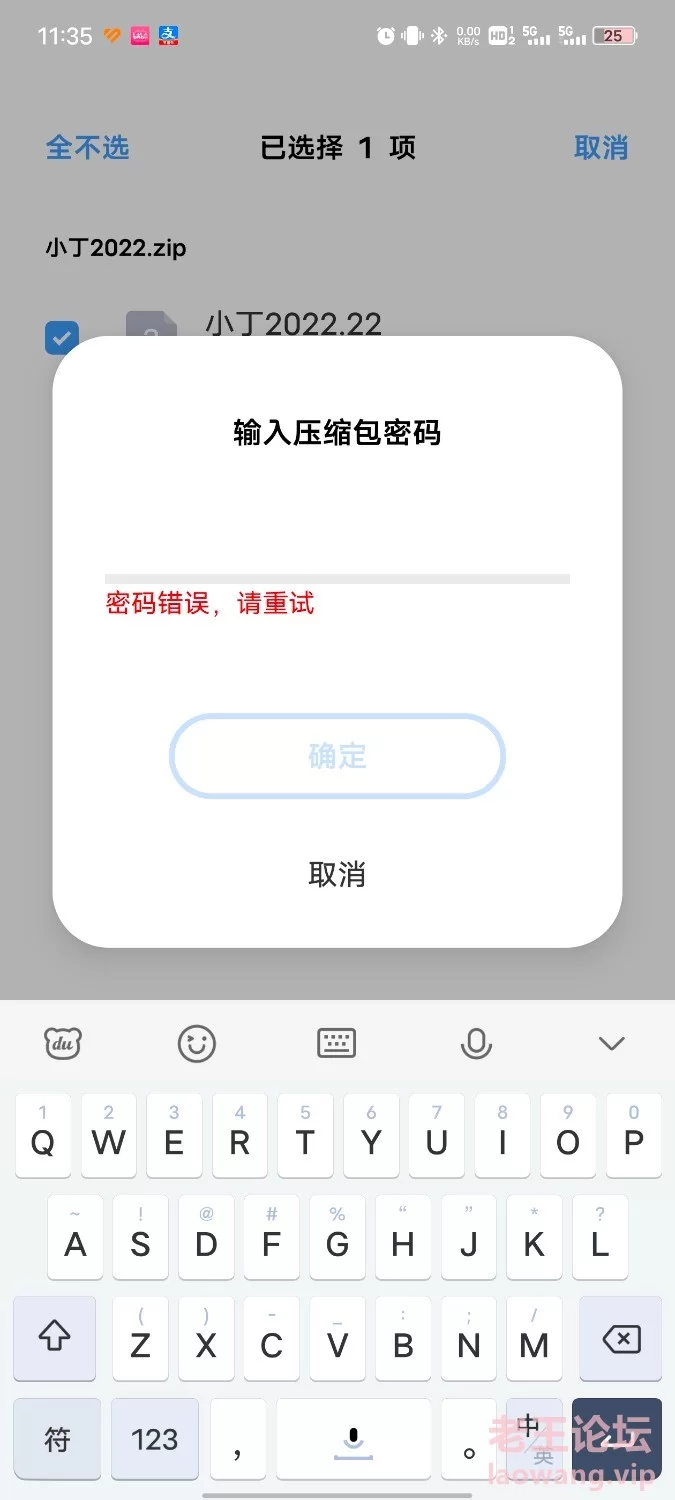
Task: Start voice input with microphone icon
Action: point(476,1044)
